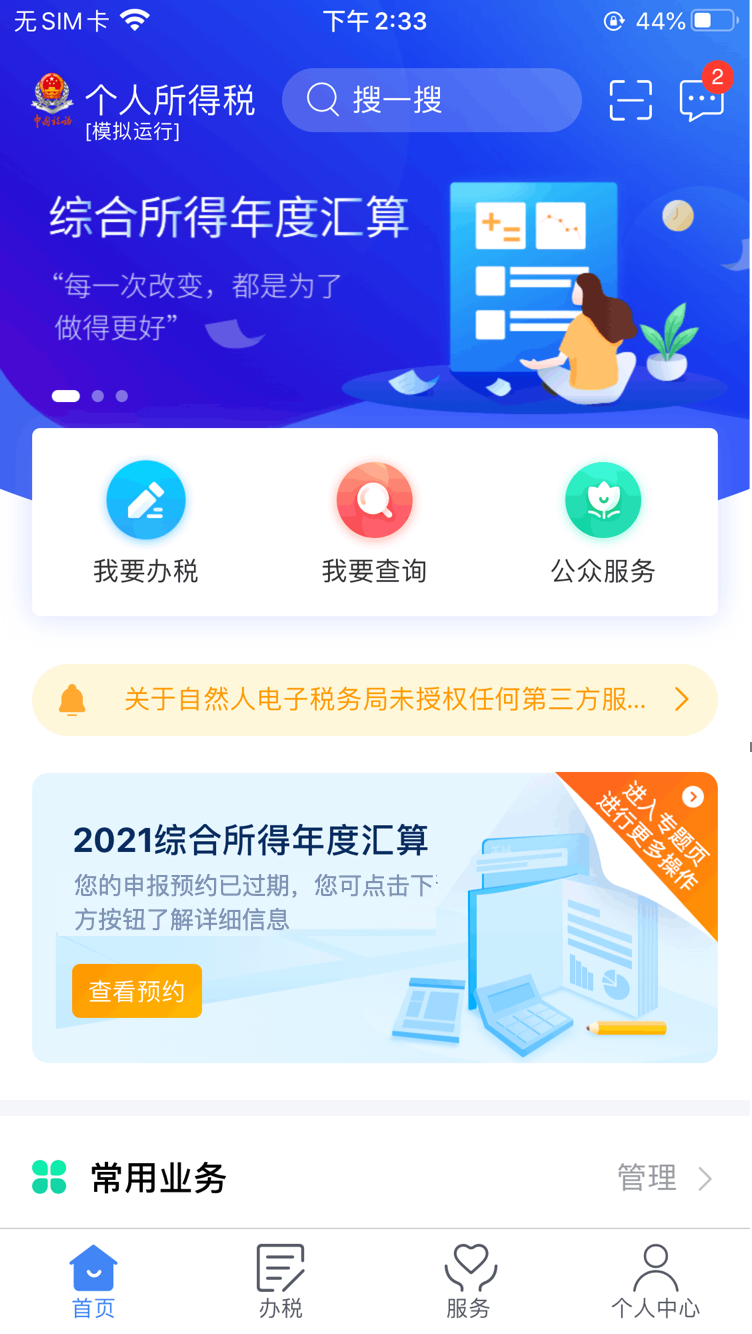
Task: Go to the 个人中心 tab
Action: tap(656, 1281)
